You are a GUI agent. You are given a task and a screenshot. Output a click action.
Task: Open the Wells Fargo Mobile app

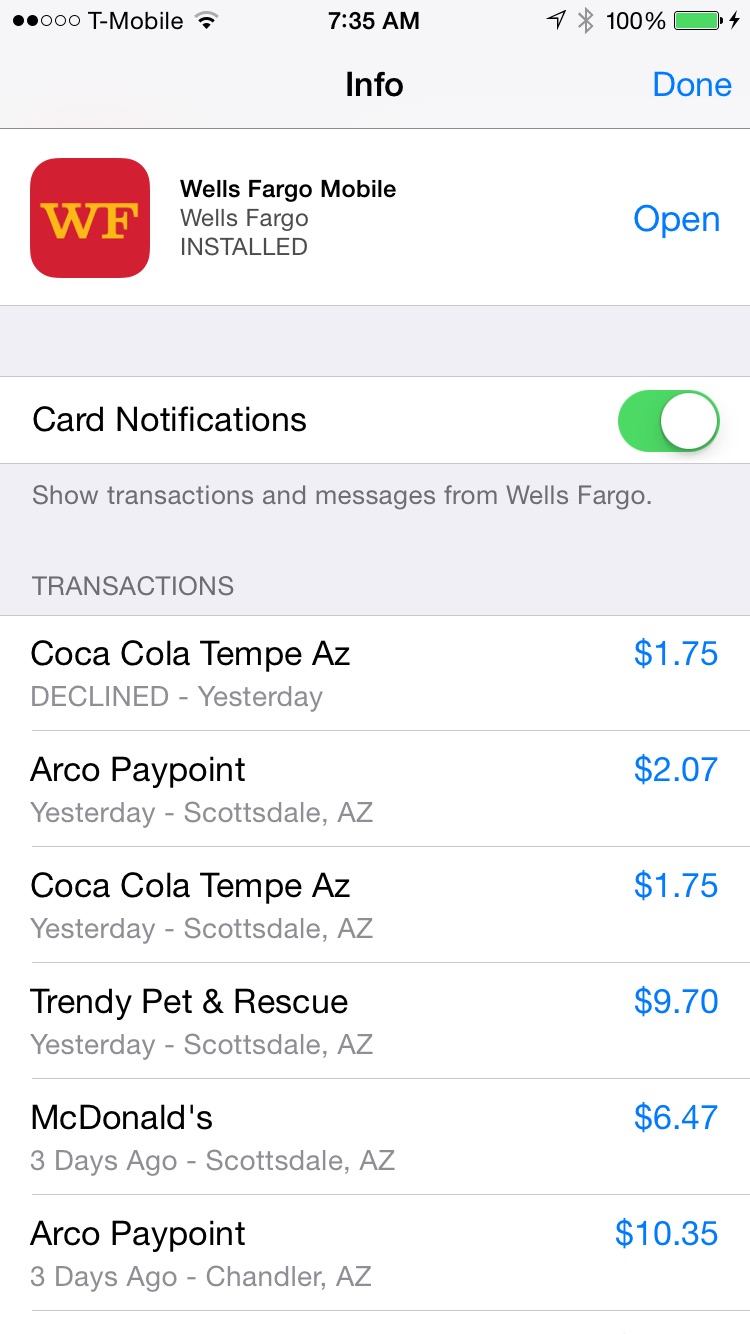(x=676, y=219)
